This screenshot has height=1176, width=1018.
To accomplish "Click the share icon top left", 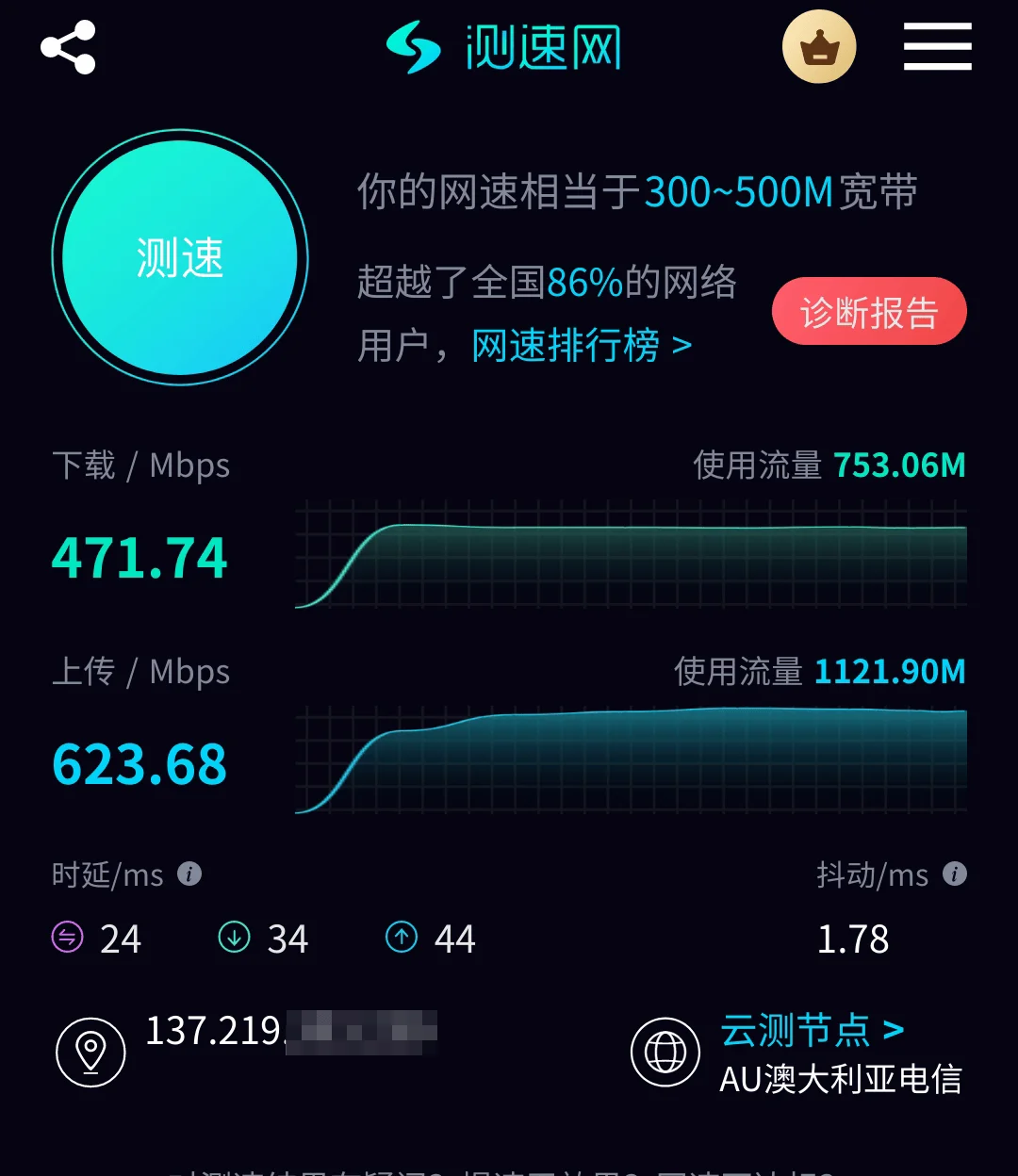I will tap(70, 46).
